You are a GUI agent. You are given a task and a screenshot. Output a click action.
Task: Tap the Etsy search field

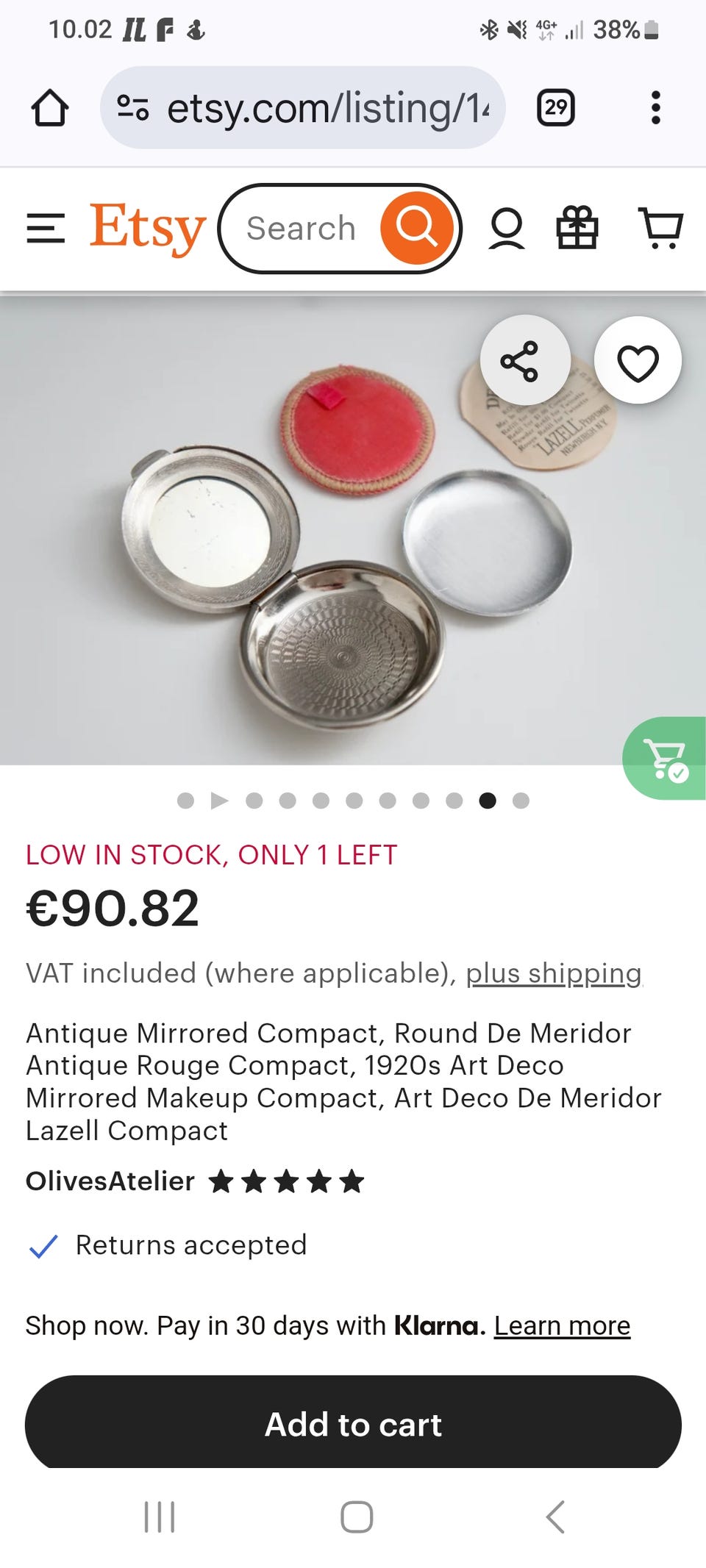point(301,229)
